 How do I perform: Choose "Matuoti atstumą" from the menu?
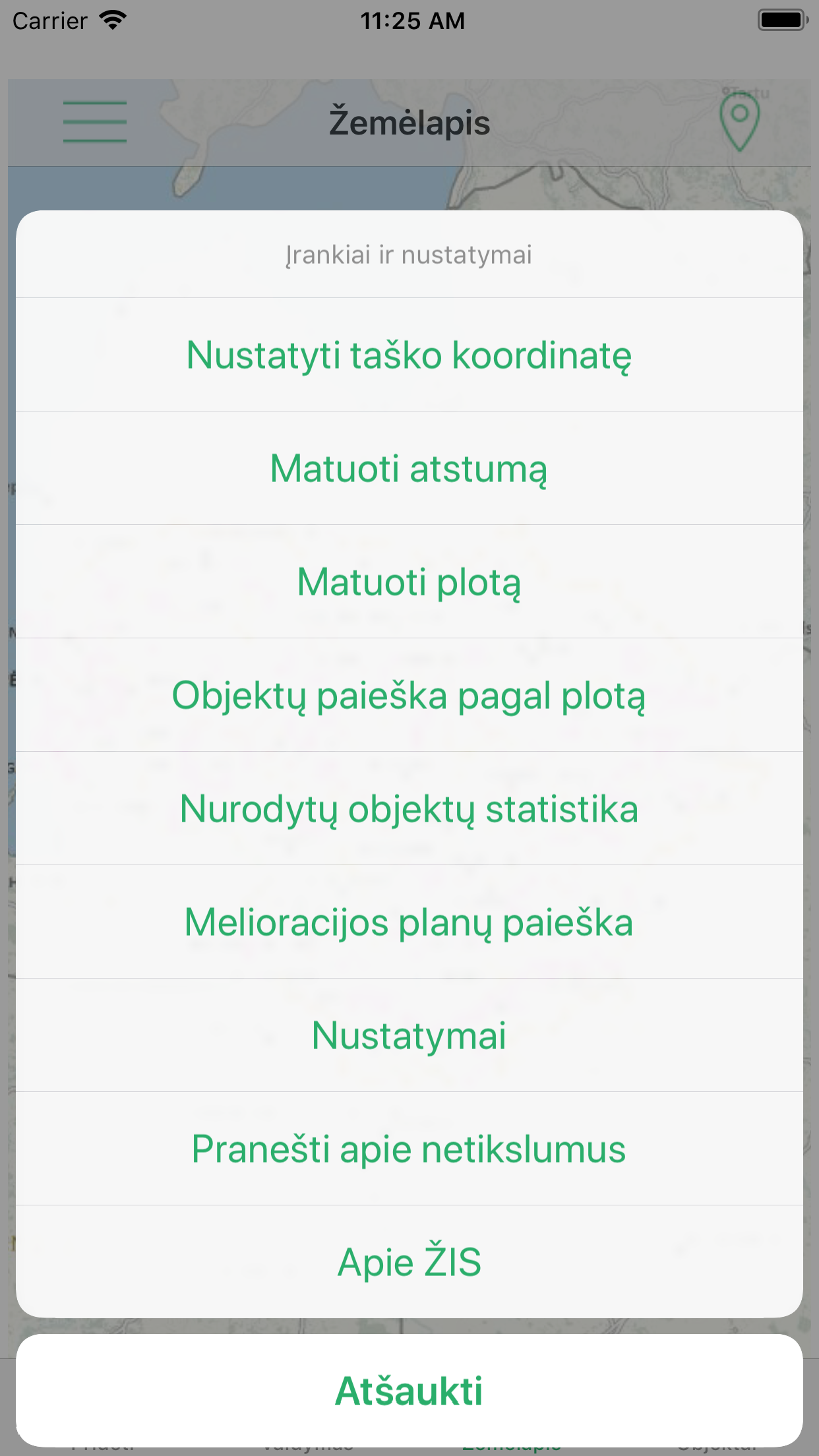409,469
